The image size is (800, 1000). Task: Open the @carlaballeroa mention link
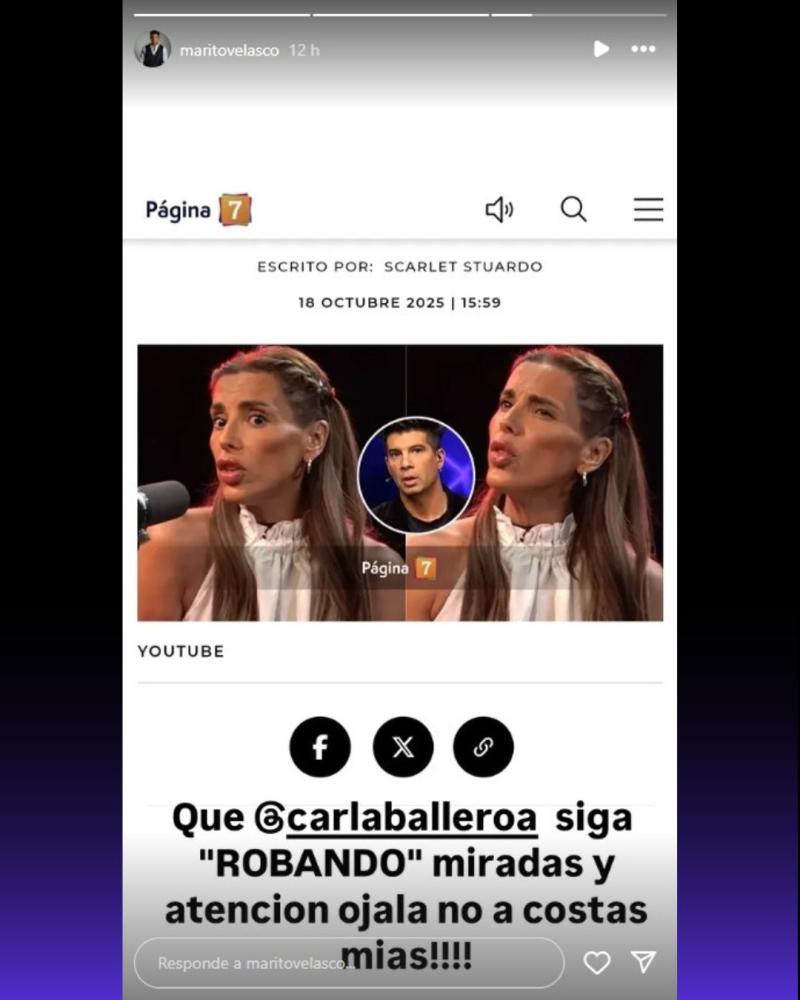coord(411,817)
